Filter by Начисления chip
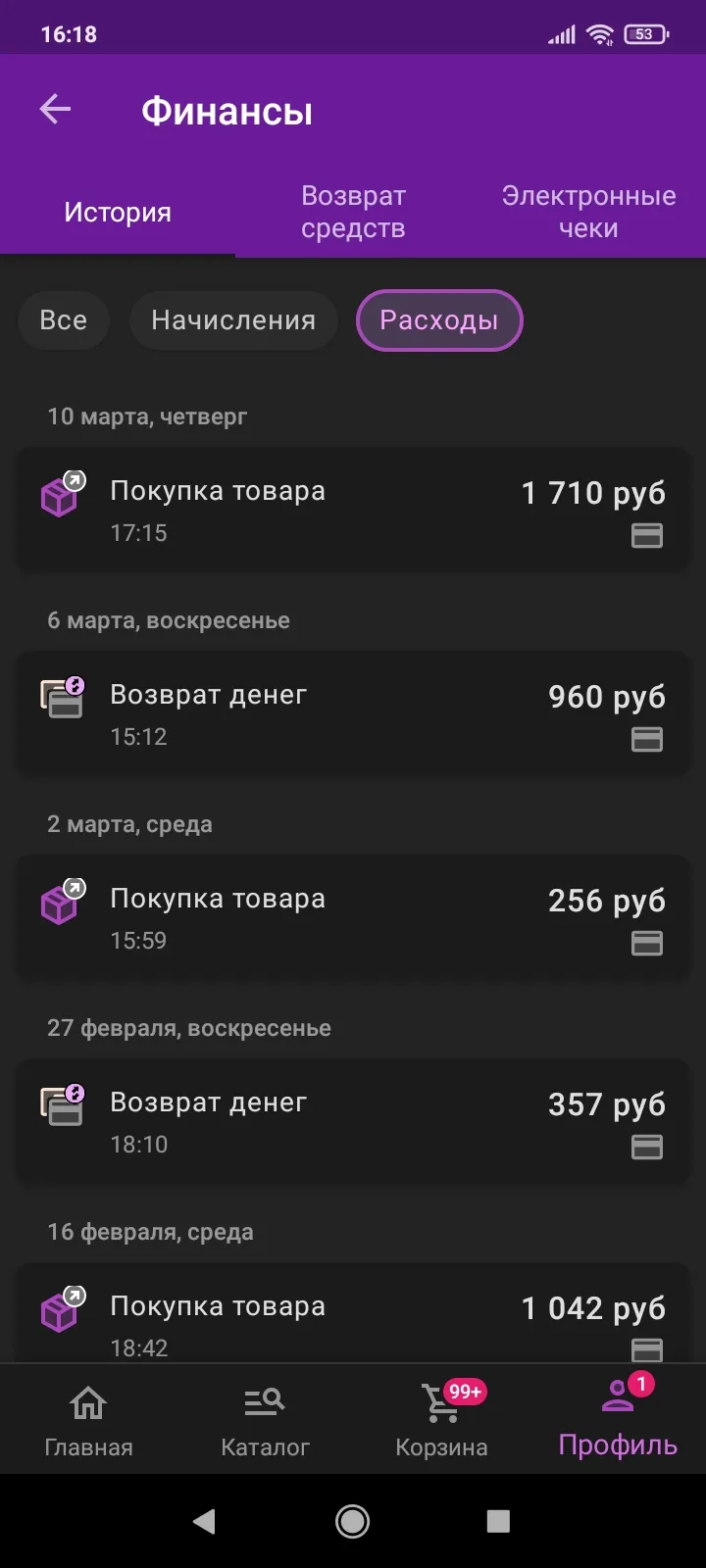 [x=233, y=320]
